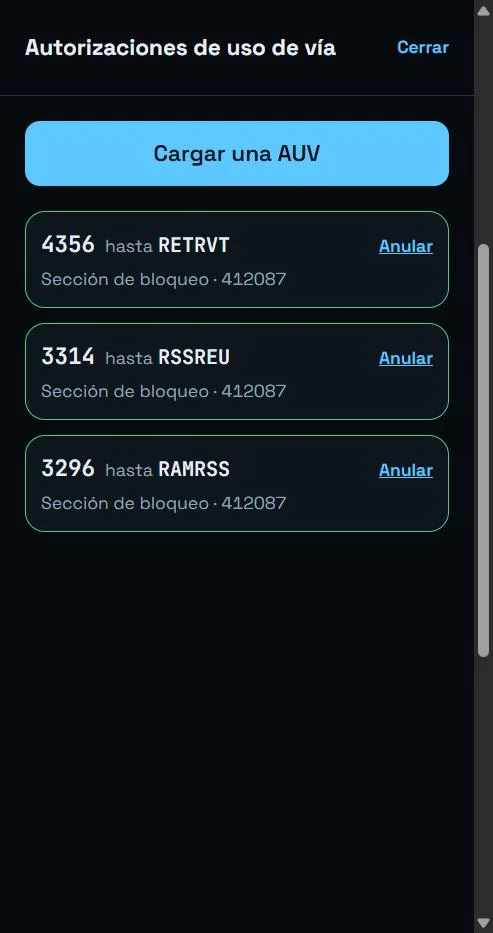Tap the scrollbar down arrow
This screenshot has height=933, width=493.
[483, 923]
